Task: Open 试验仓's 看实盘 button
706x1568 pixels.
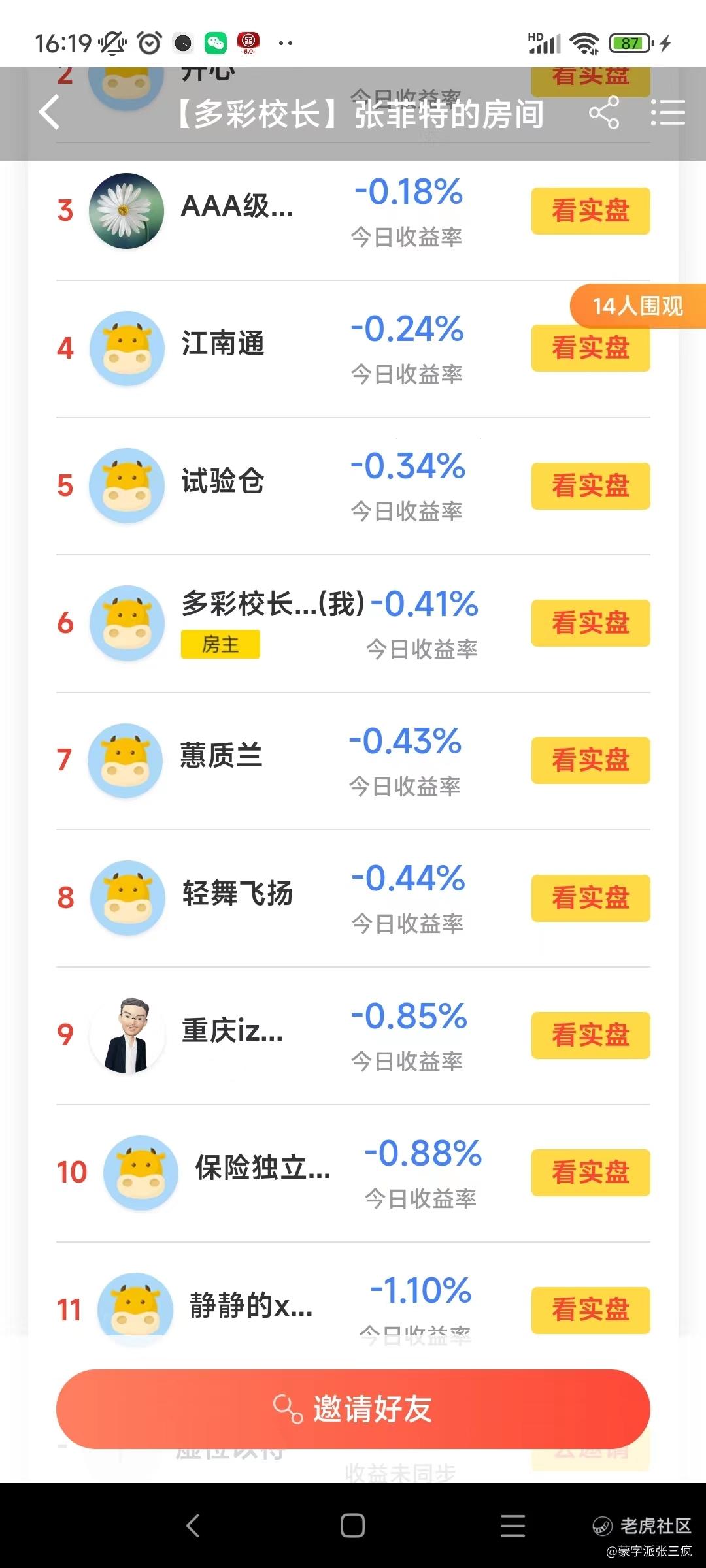Action: (590, 486)
